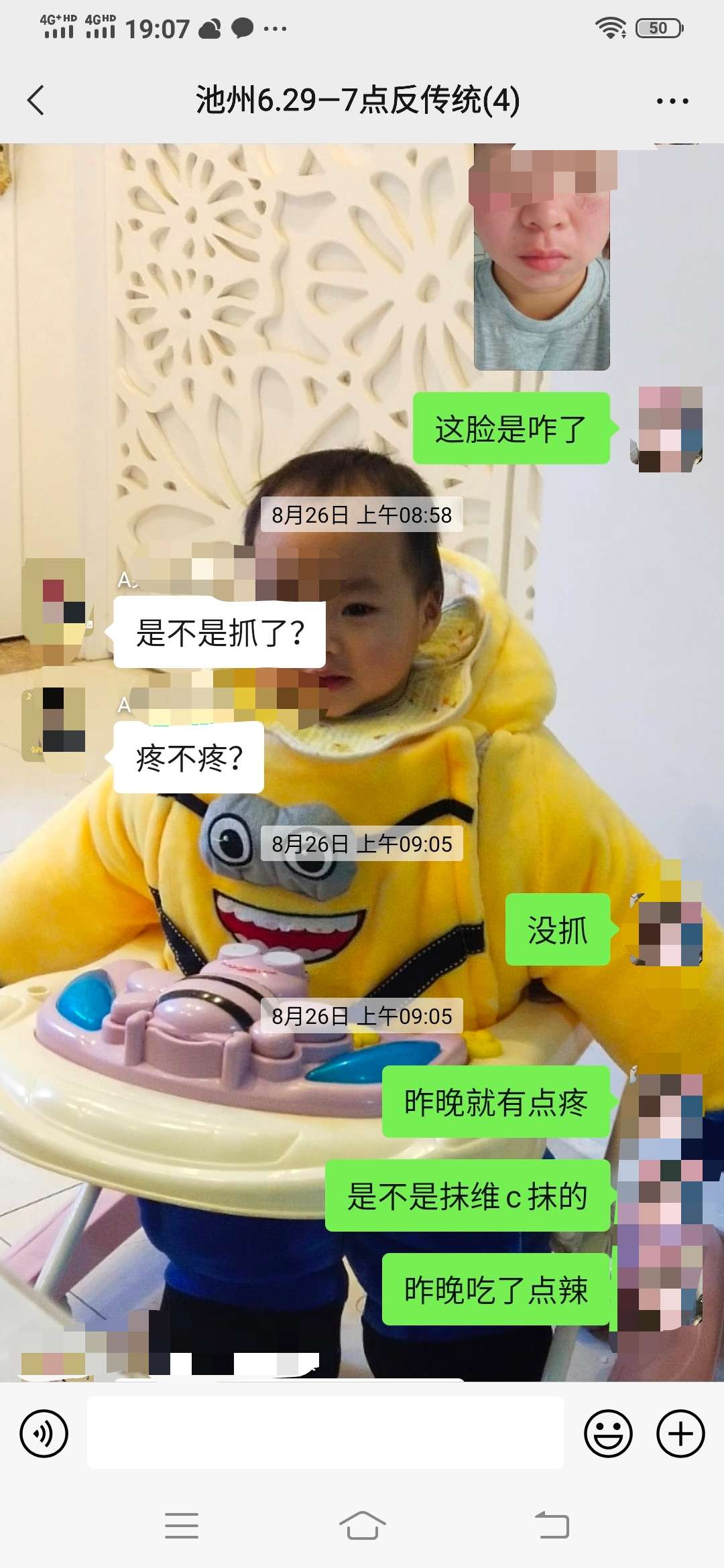
Task: Switch to voice message input
Action: tap(44, 1433)
